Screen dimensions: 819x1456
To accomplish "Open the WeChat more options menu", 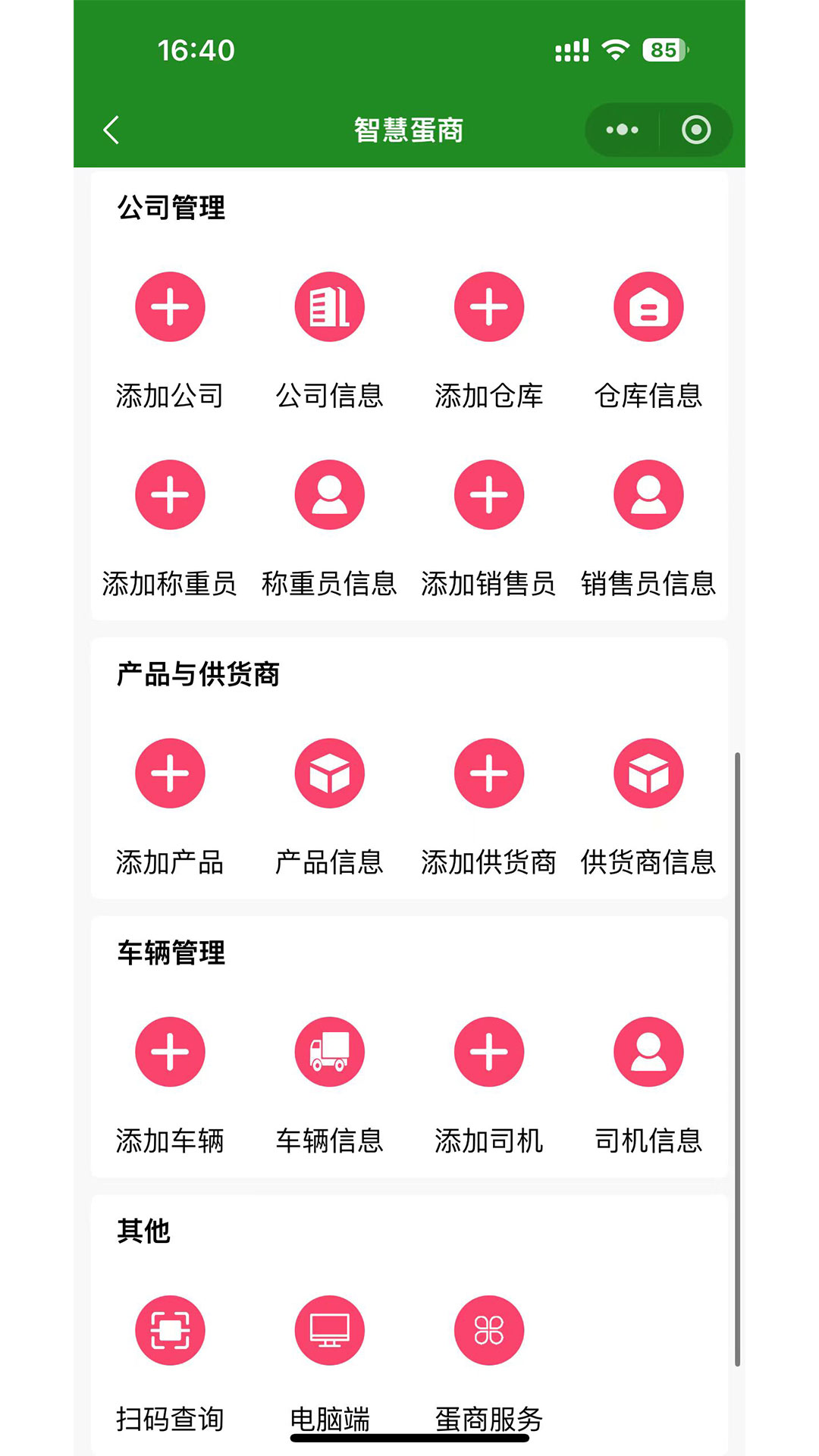I will click(x=621, y=129).
